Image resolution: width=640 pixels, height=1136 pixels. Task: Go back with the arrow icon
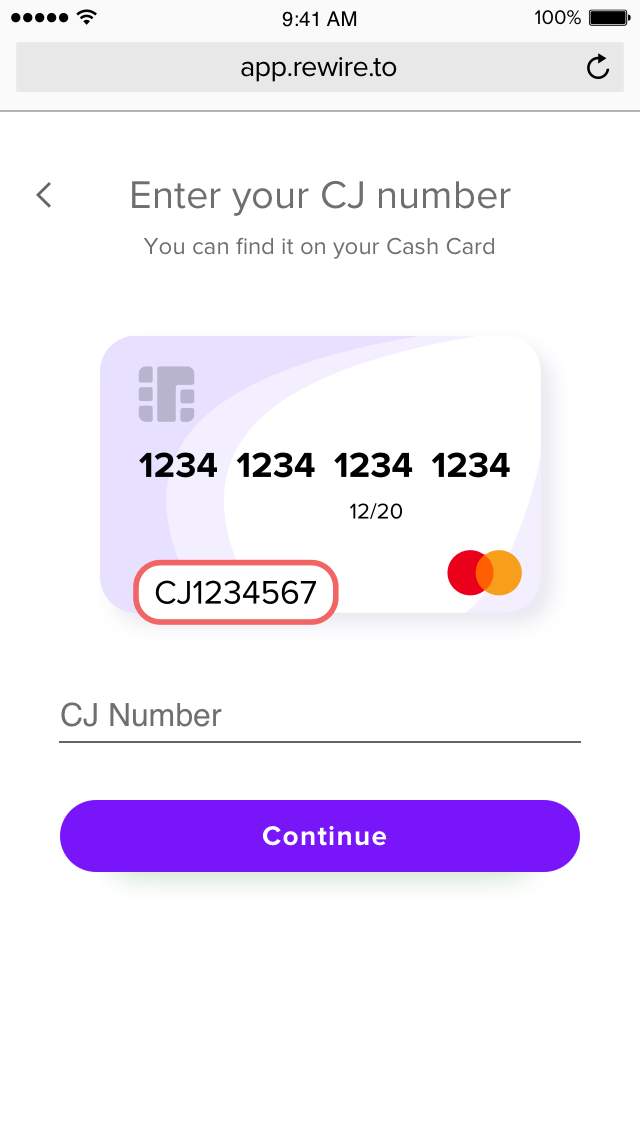(x=44, y=195)
